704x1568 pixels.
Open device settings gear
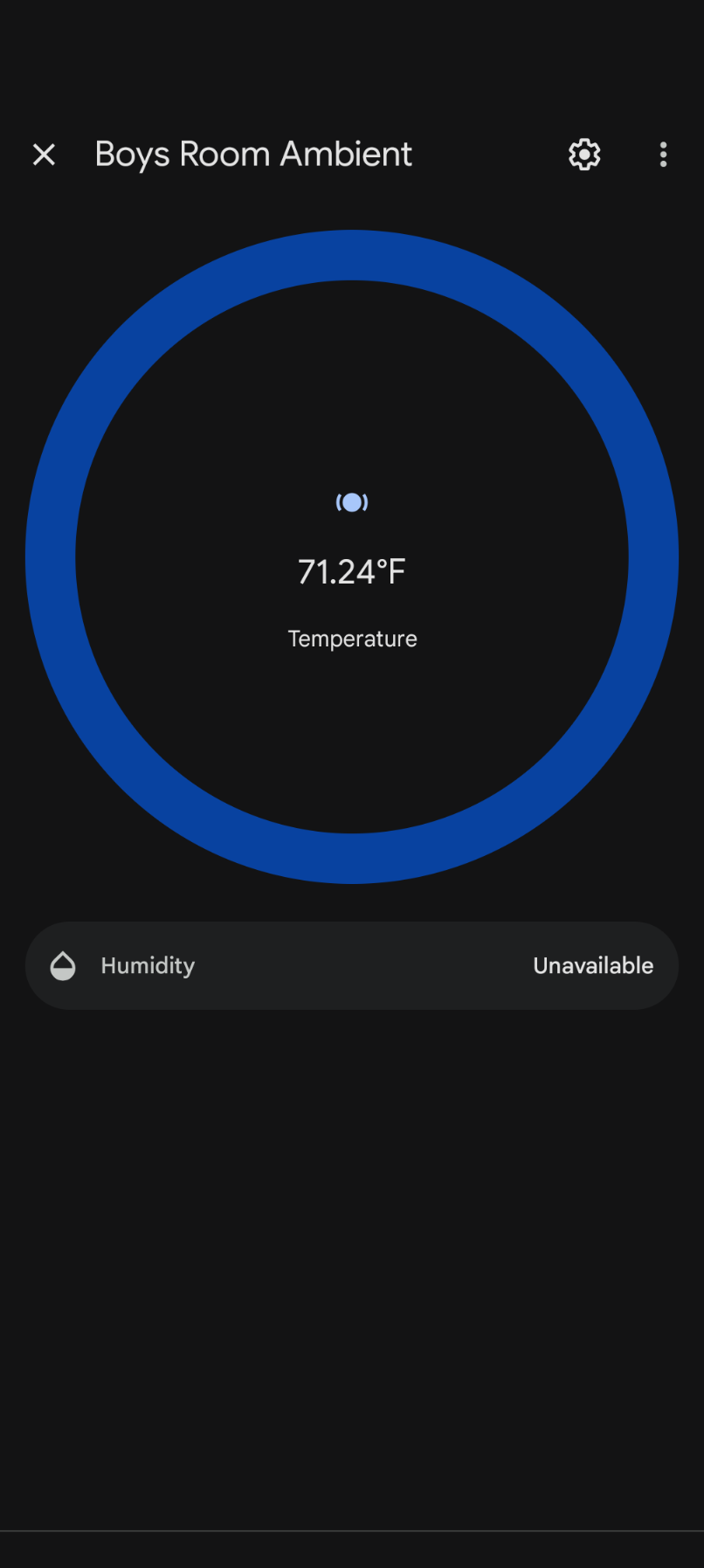[584, 155]
